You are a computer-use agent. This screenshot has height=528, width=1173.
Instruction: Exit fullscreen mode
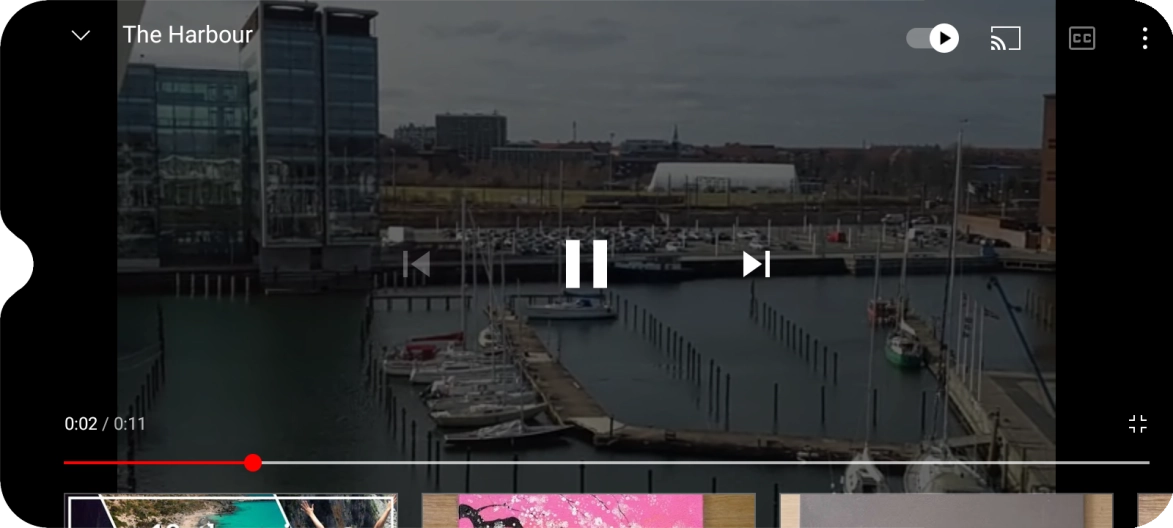1137,424
